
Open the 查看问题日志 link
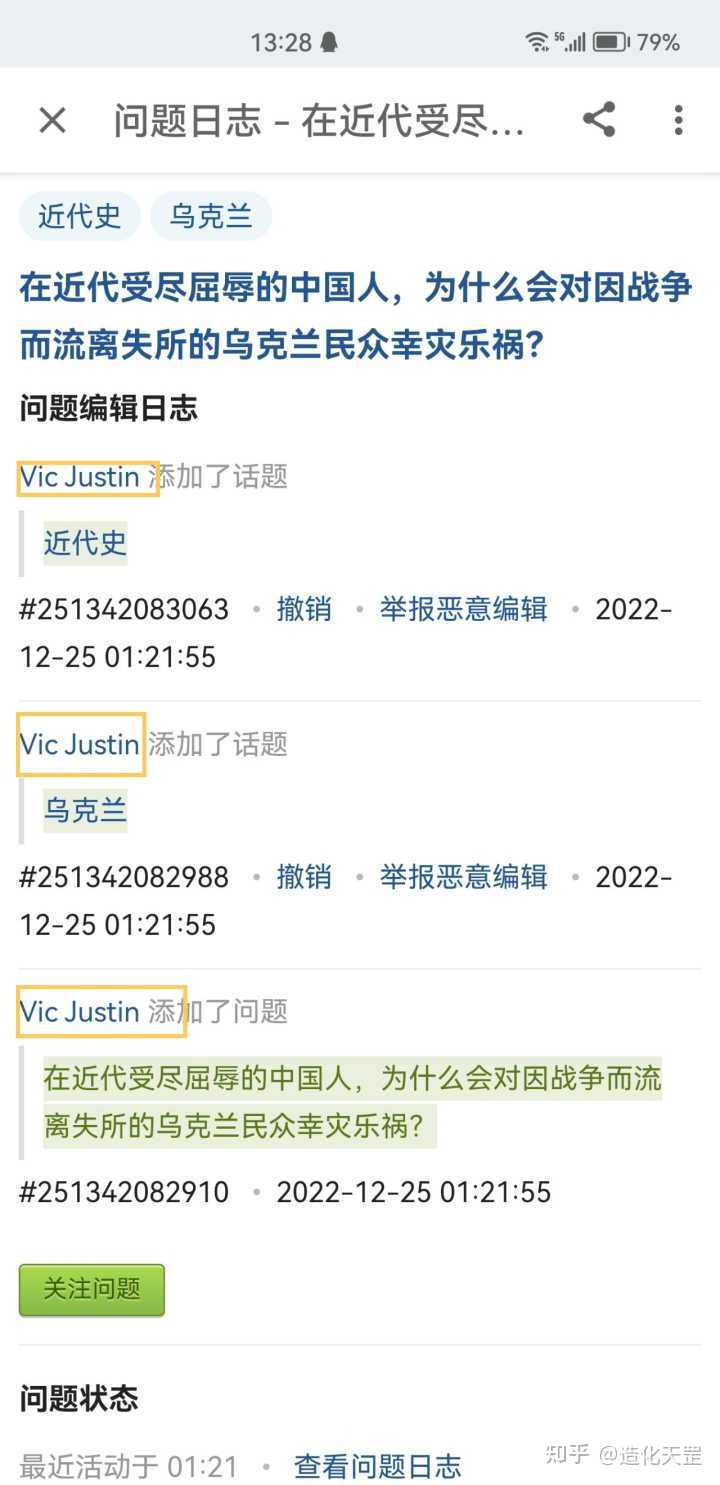(377, 1466)
